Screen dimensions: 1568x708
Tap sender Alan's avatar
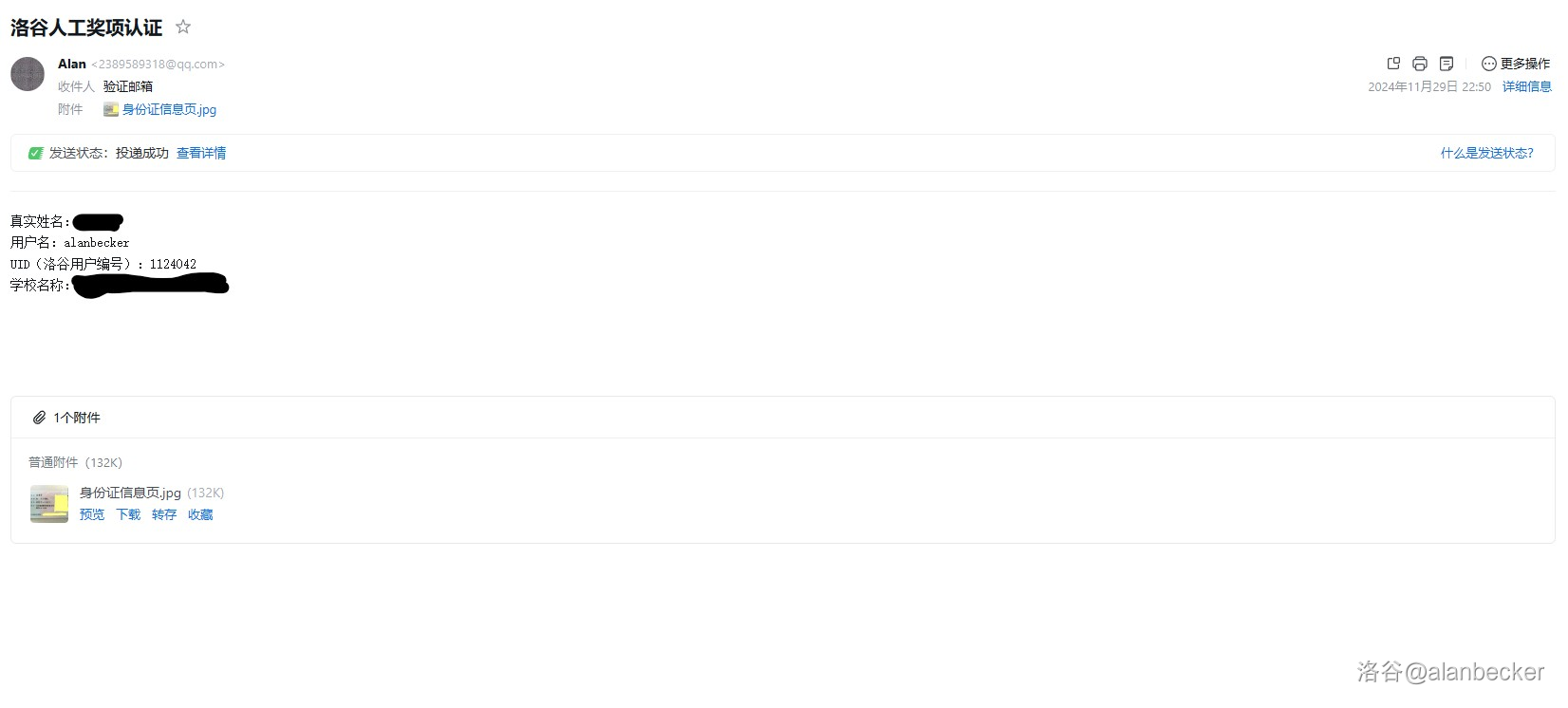28,74
